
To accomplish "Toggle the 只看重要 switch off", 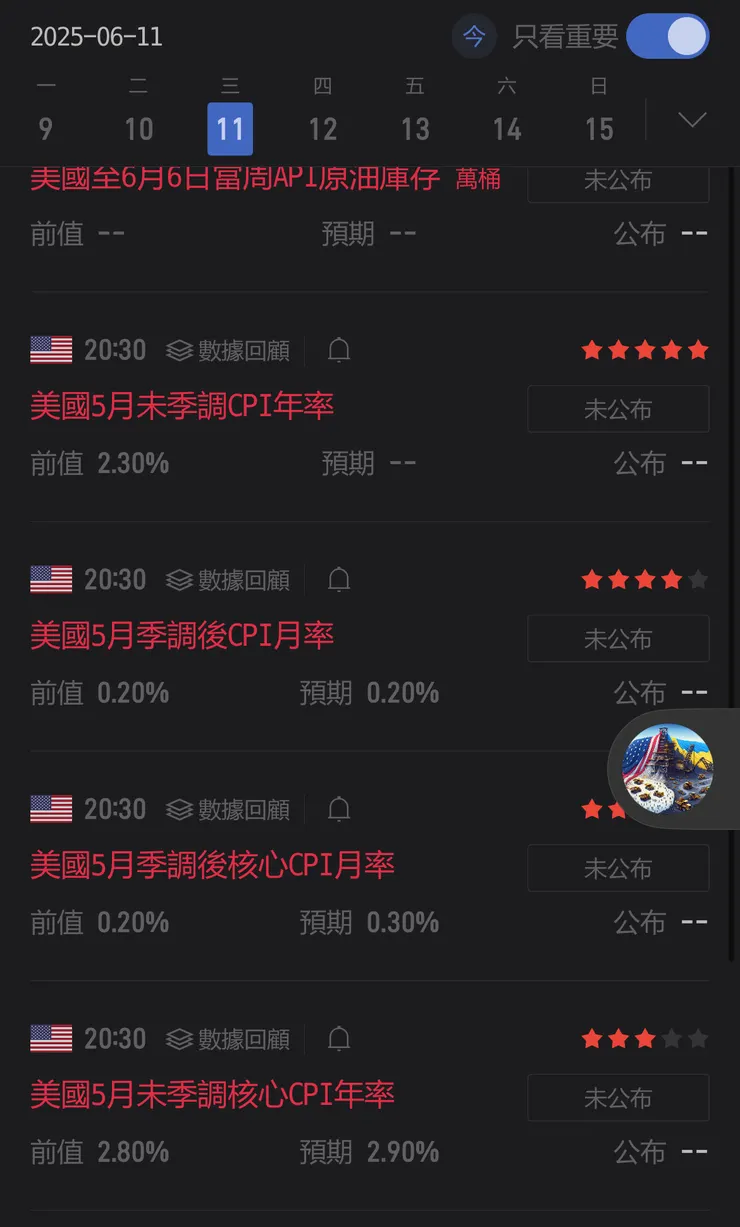I will [666, 36].
